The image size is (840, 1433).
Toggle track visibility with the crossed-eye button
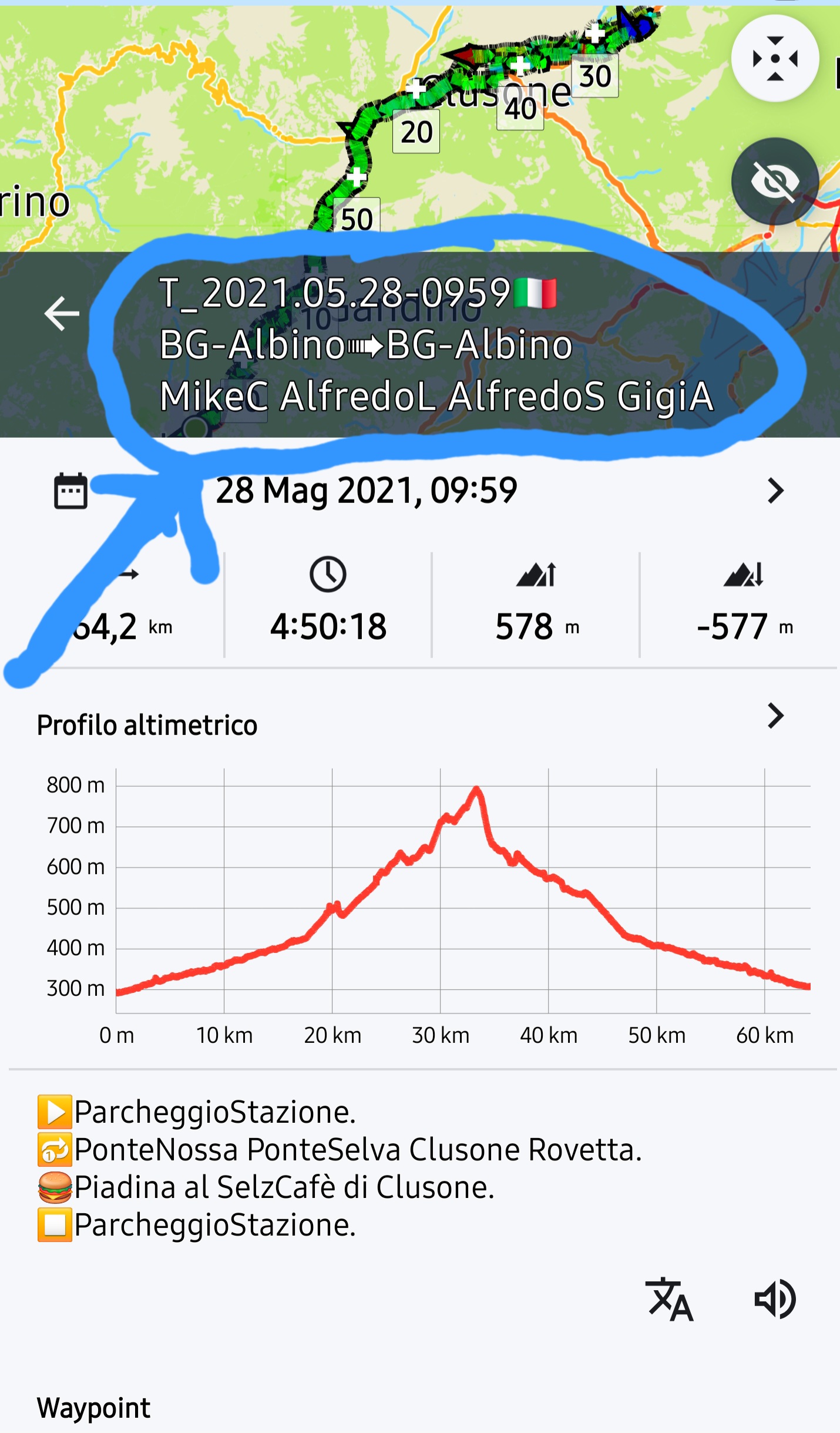pyautogui.click(x=775, y=181)
